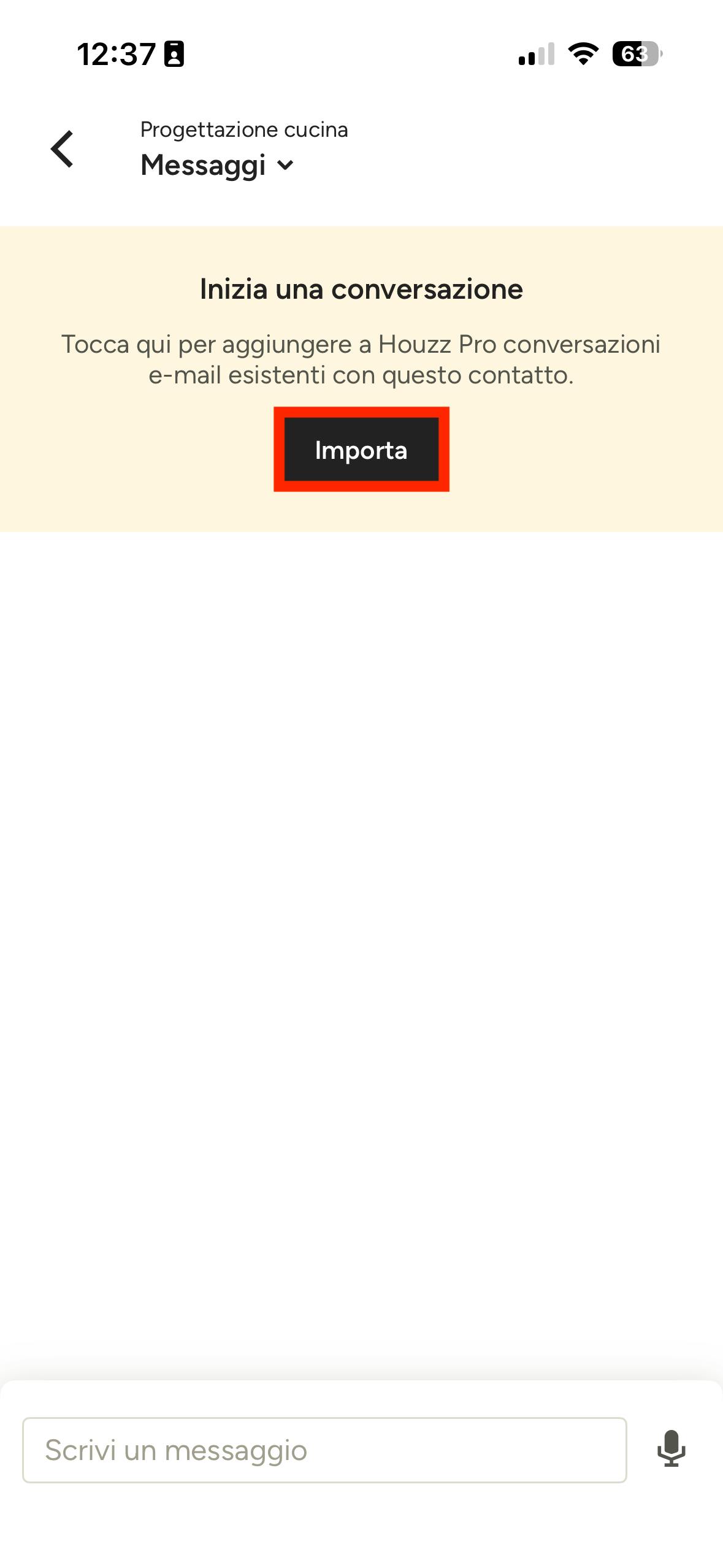Viewport: 723px width, 1568px height.
Task: Start voice input with the microphone
Action: click(x=671, y=1449)
